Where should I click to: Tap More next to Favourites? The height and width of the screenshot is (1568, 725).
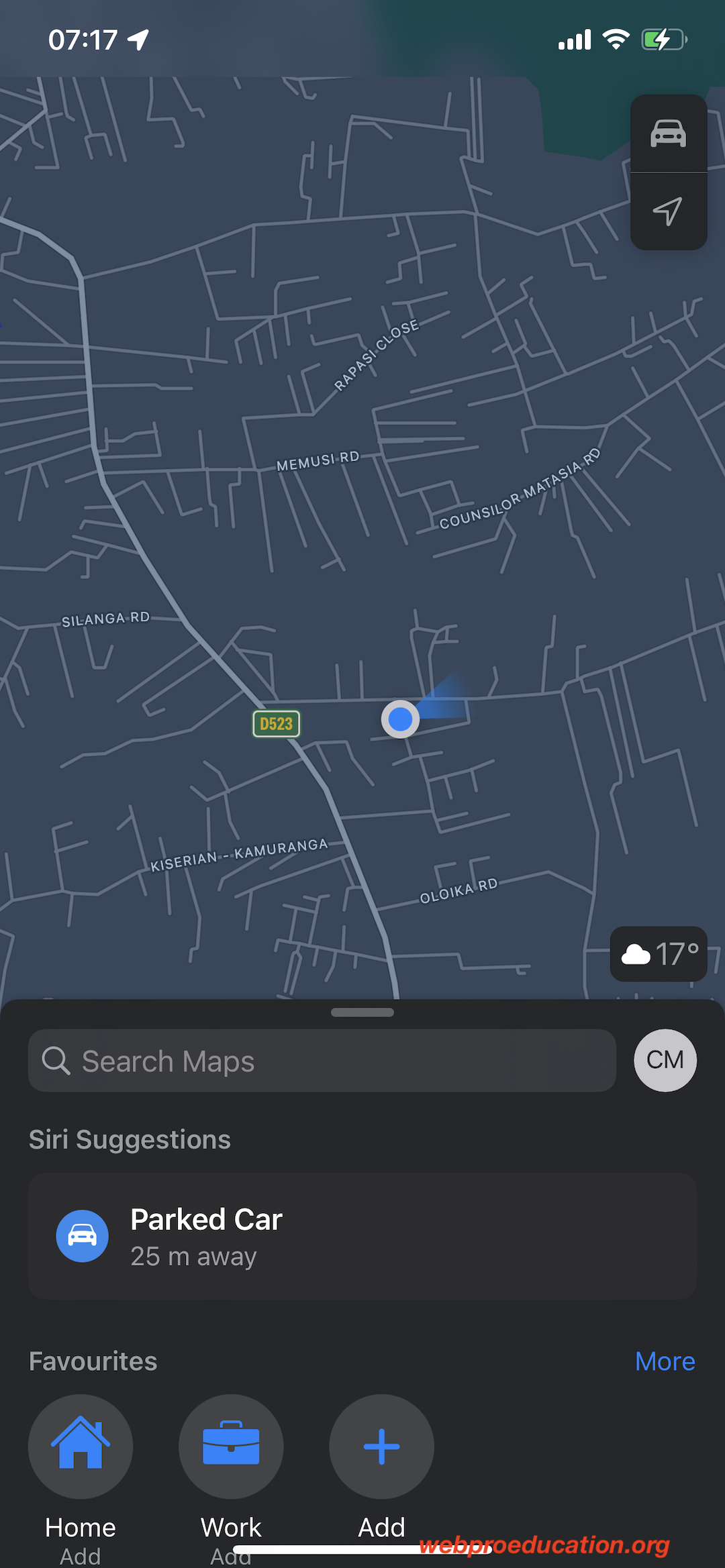(665, 1361)
